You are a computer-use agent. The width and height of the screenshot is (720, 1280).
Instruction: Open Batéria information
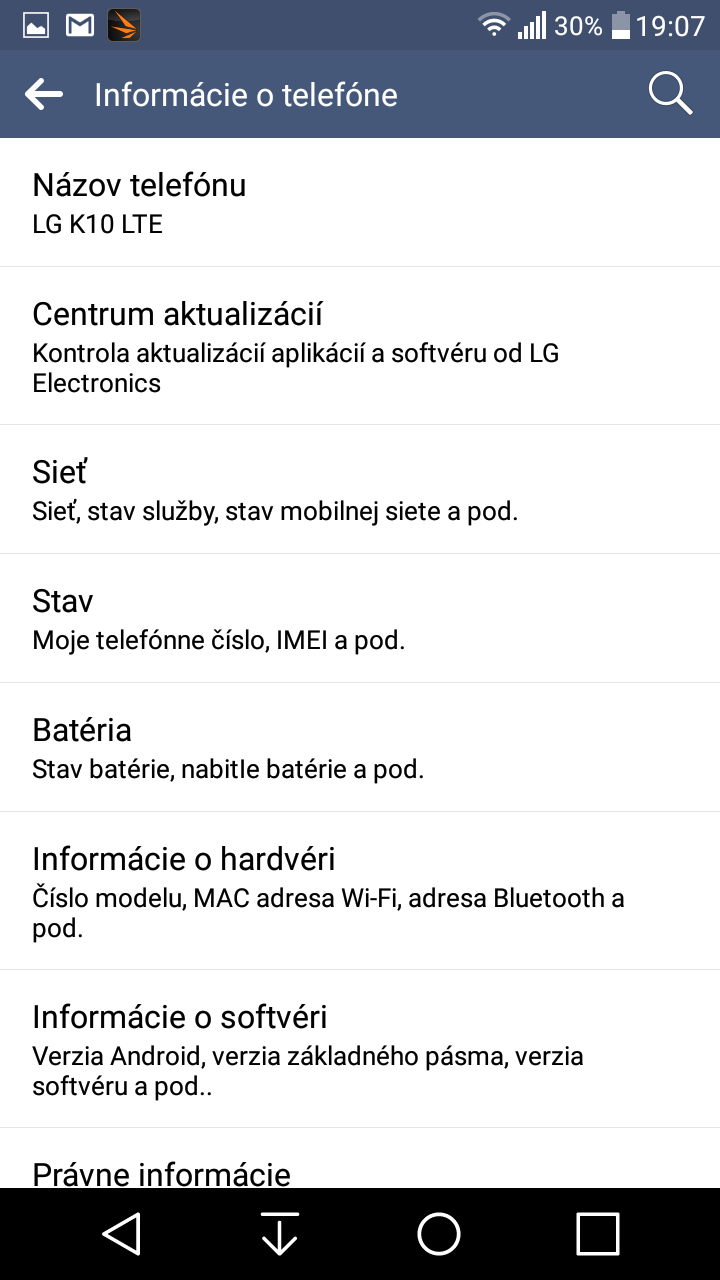(x=360, y=748)
